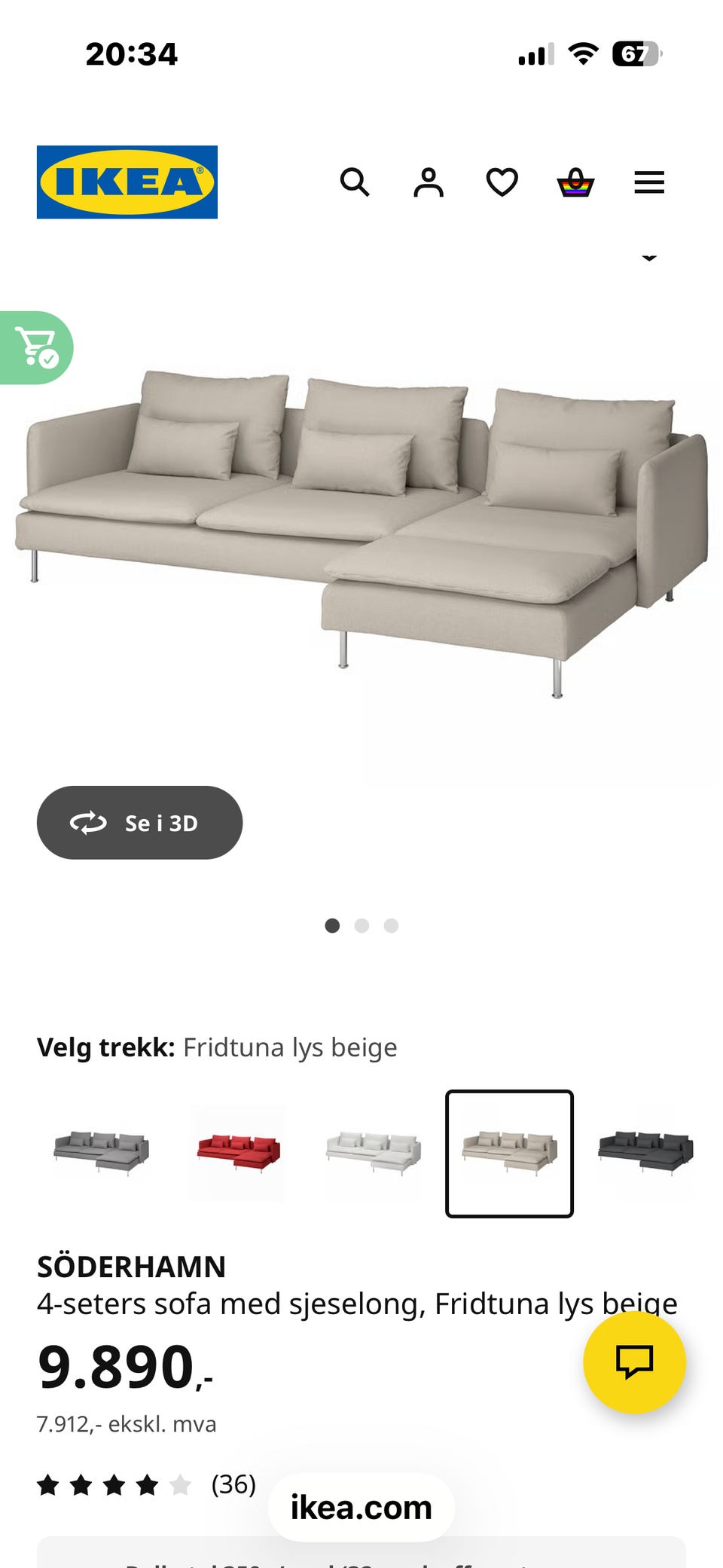Click the Se i 3D button
The width and height of the screenshot is (723, 1568).
coord(139,823)
